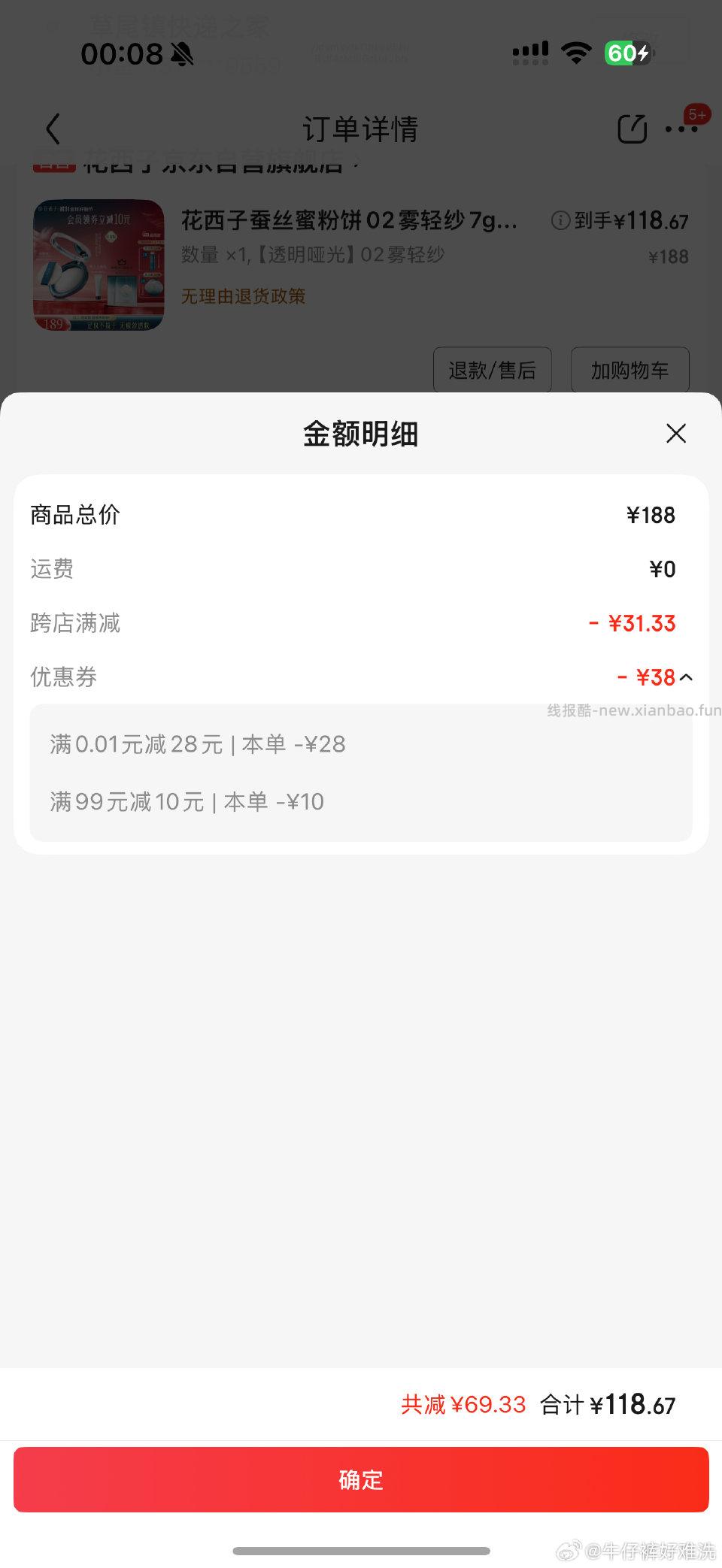Tap the 退款/售后 refund button

click(x=492, y=370)
